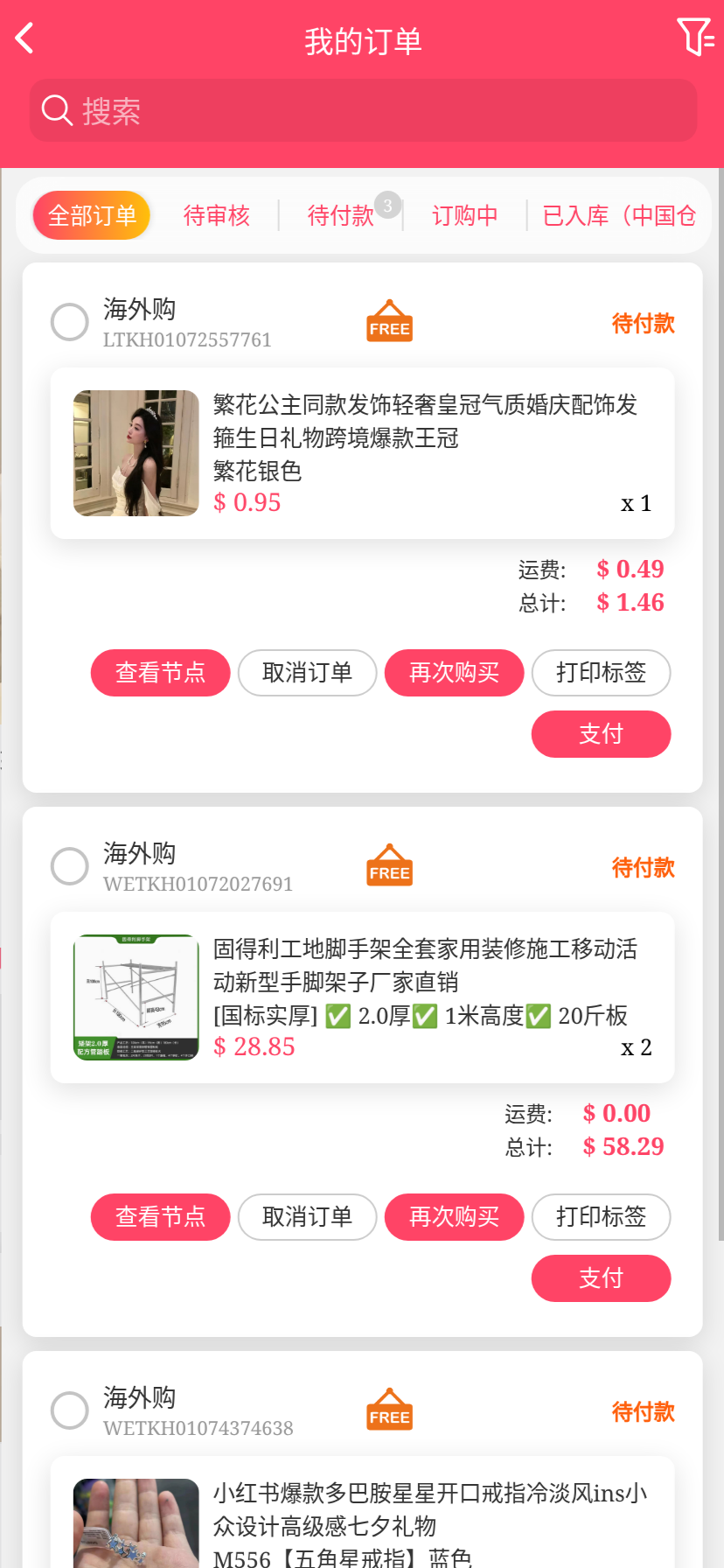Pay the $58.29 order with 支付
This screenshot has height=1568, width=724.
click(x=601, y=1278)
